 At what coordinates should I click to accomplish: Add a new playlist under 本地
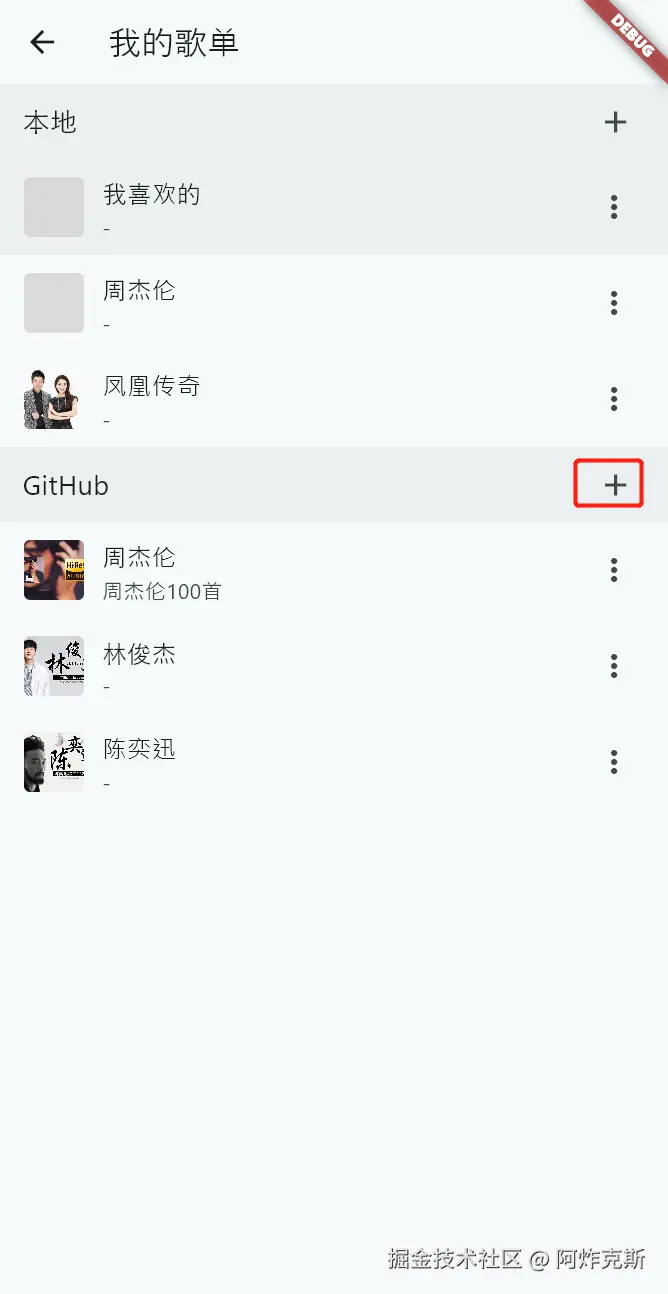click(615, 122)
